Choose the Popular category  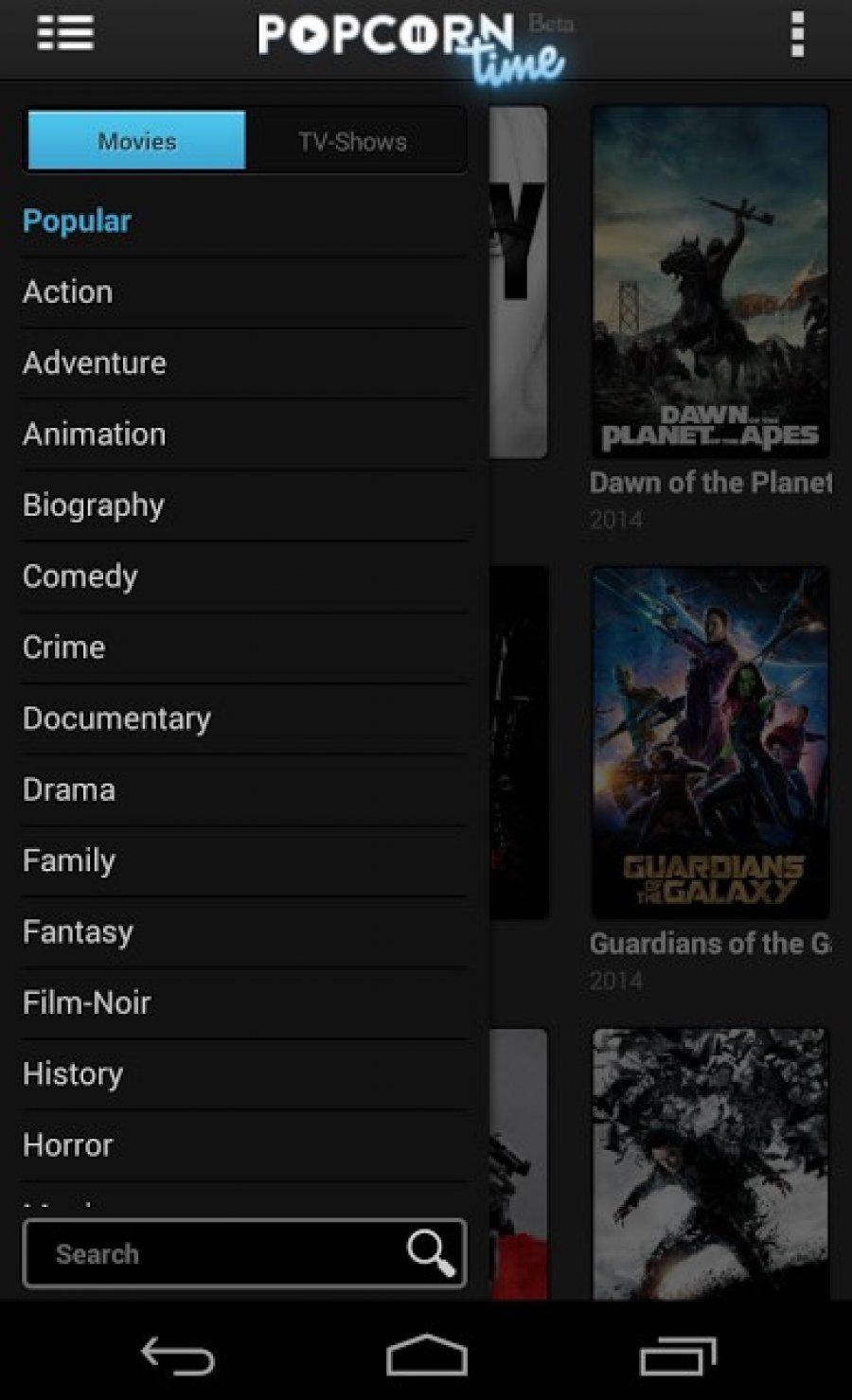pyautogui.click(x=78, y=221)
